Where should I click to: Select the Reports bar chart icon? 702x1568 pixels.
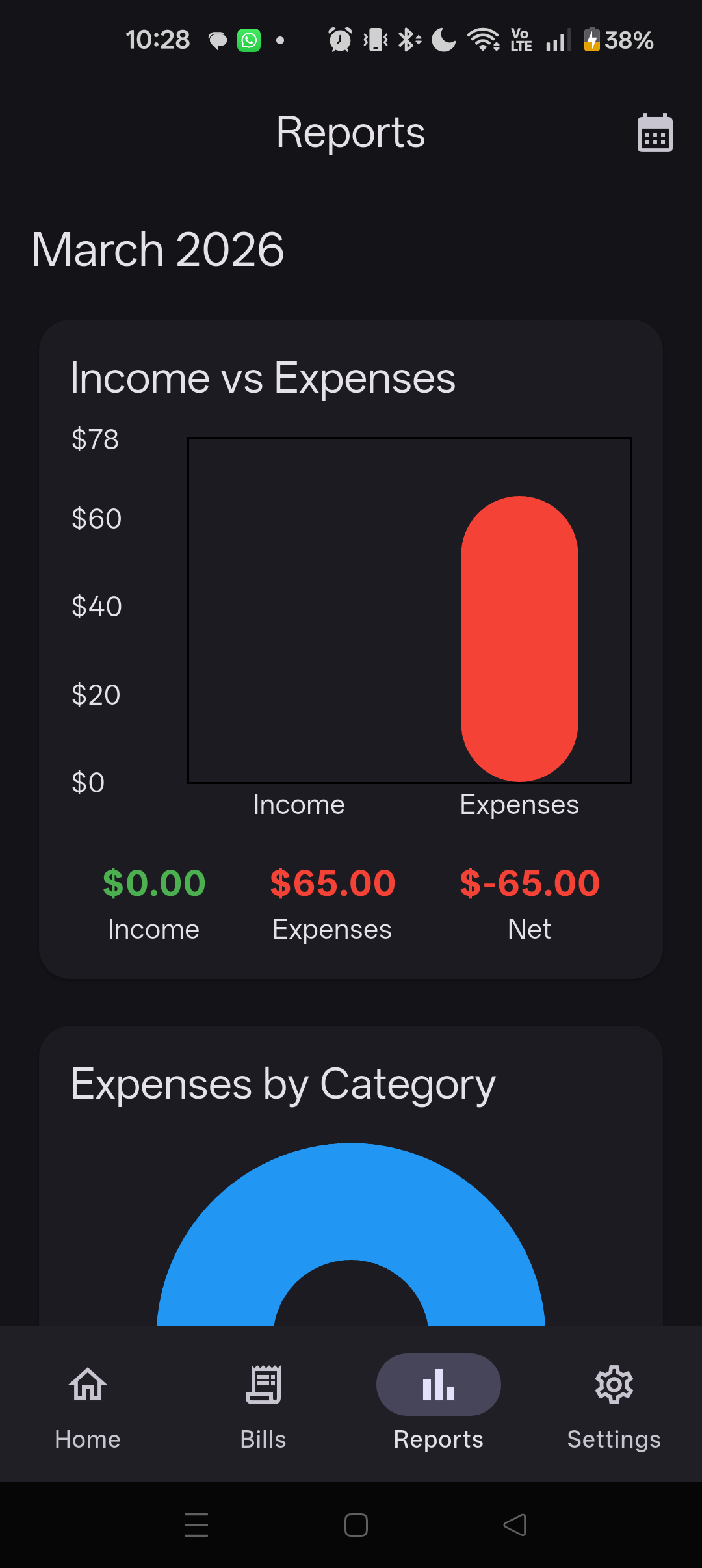point(438,1385)
